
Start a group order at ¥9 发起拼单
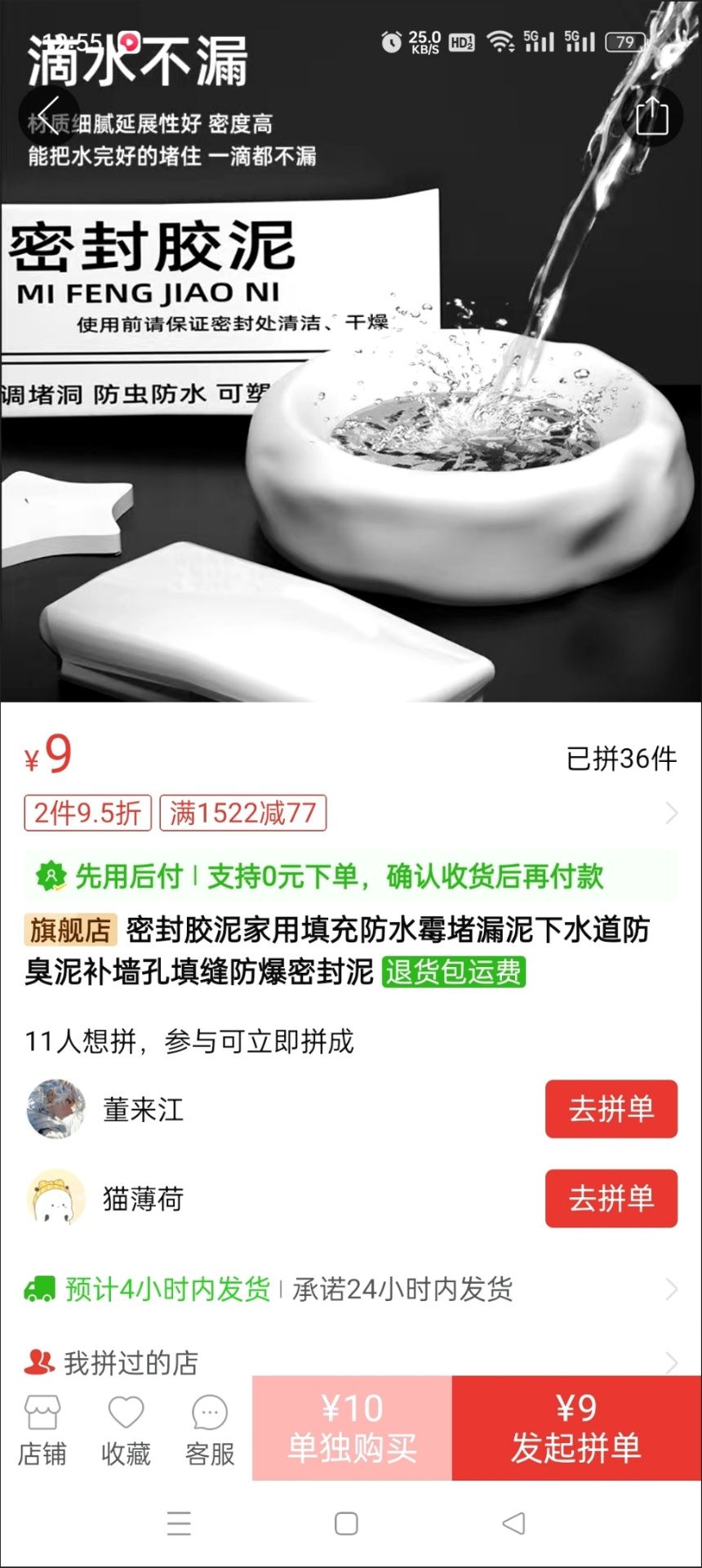[576, 1428]
